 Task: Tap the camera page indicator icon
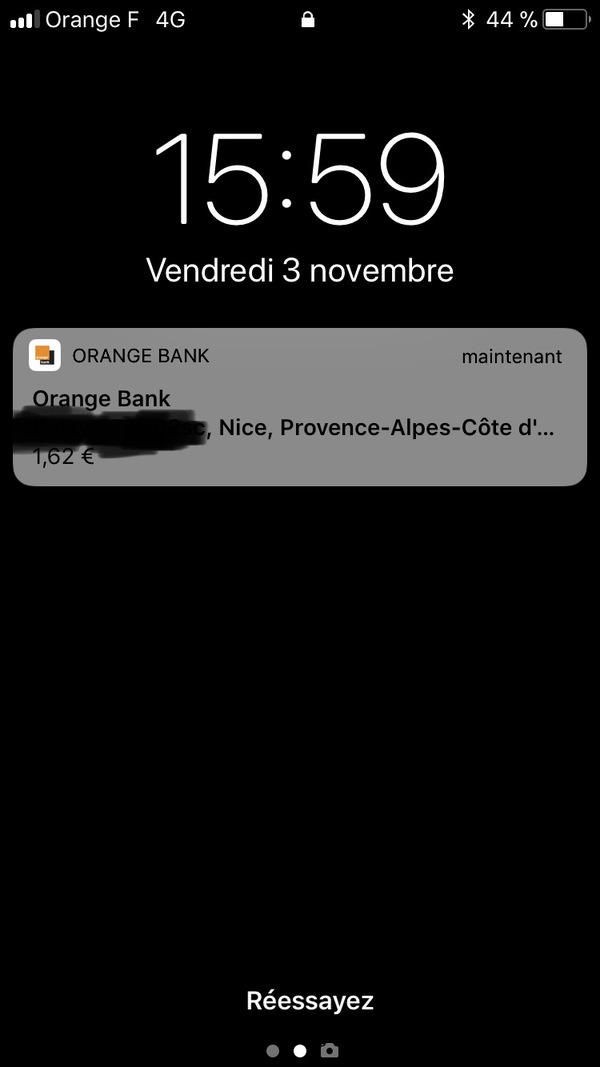[329, 1051]
